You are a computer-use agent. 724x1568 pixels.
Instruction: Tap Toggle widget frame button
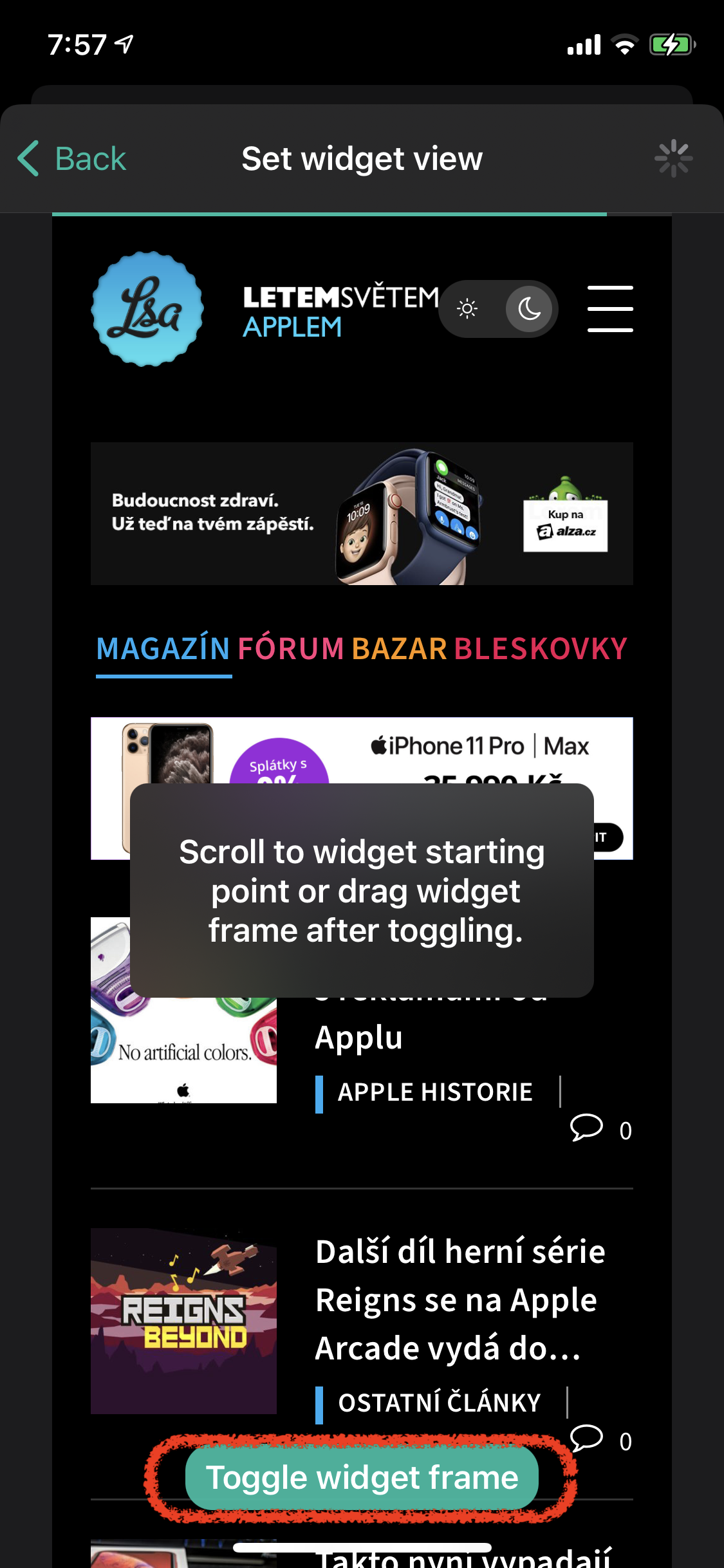(362, 1477)
